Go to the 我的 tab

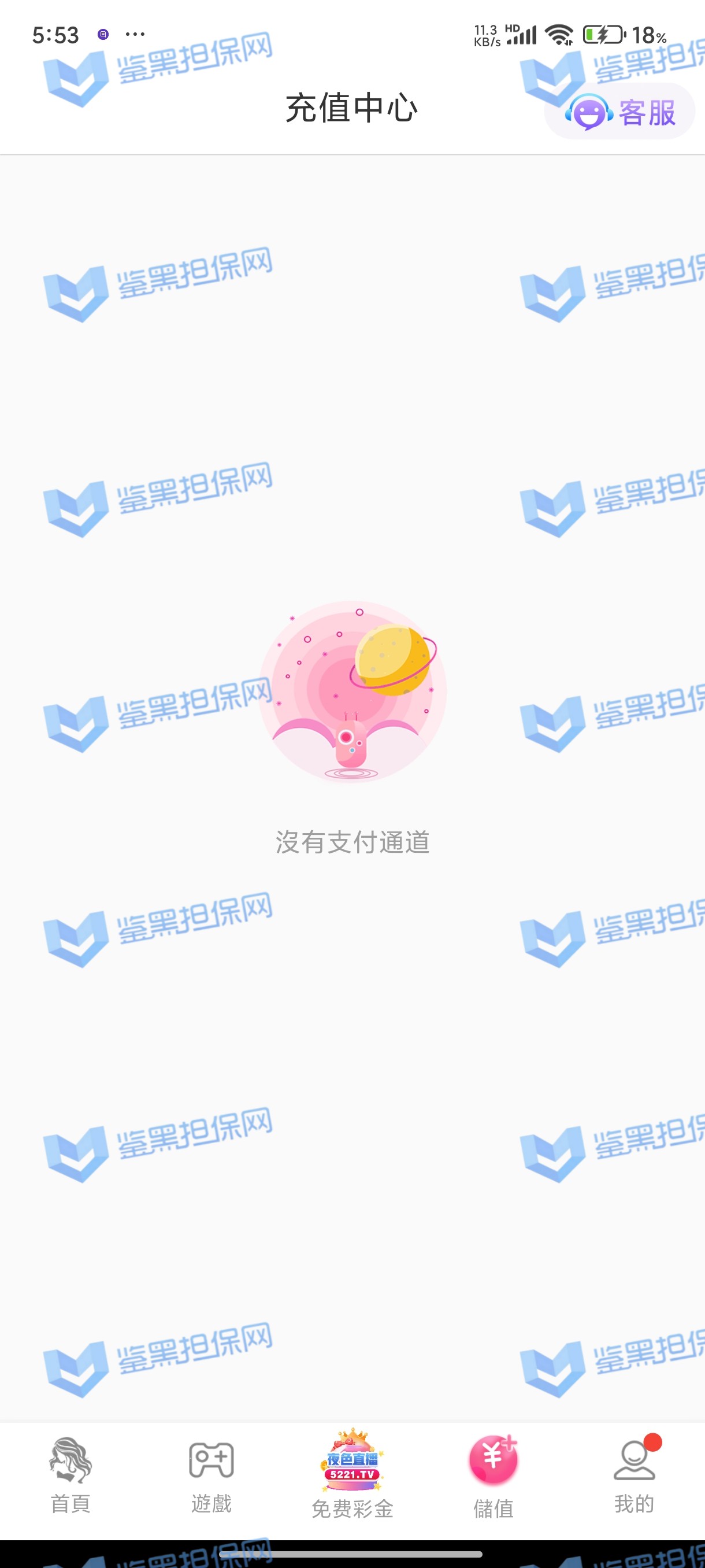click(634, 1475)
